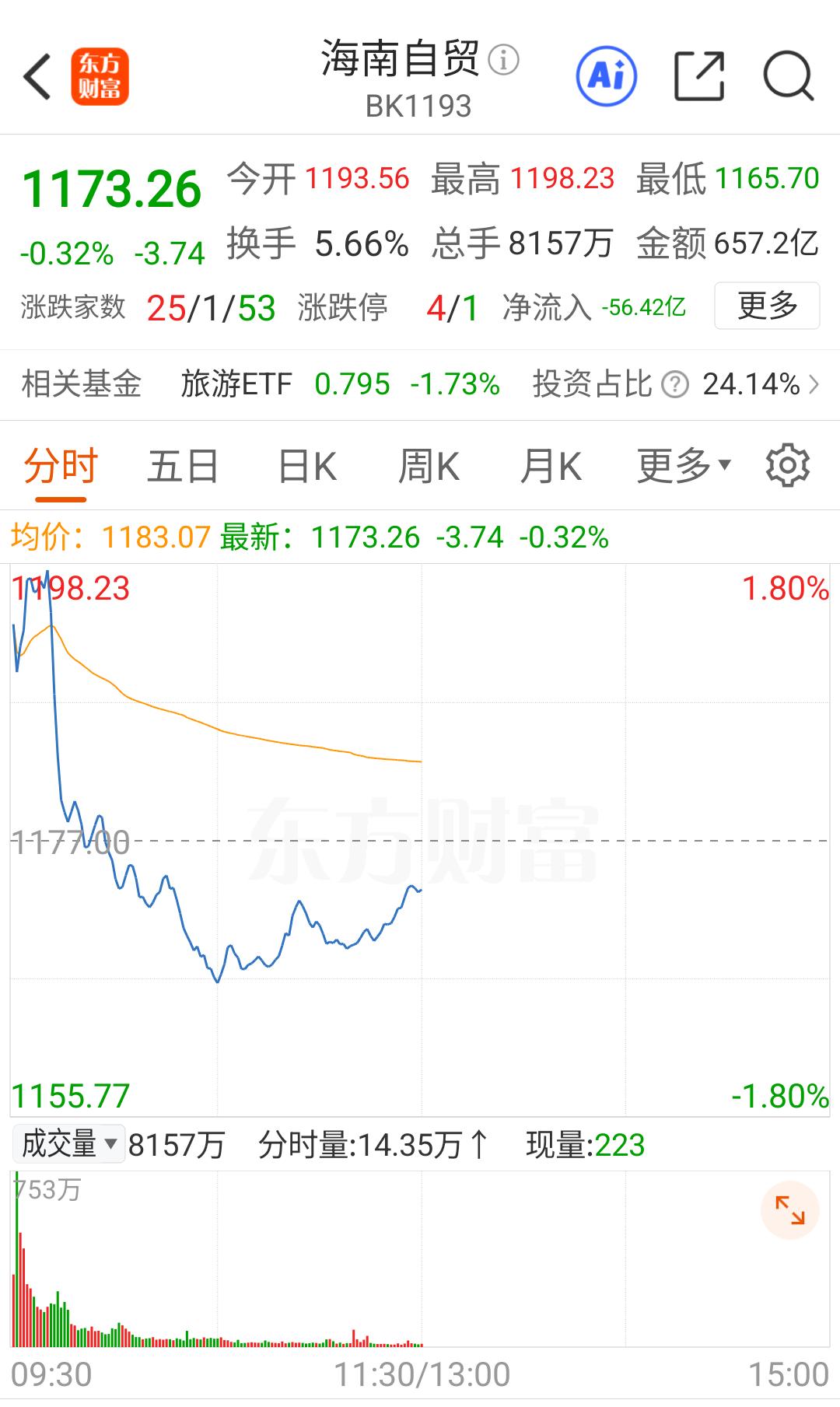Expand the 更多 chart type dropdown
The width and height of the screenshot is (840, 1407).
pyautogui.click(x=679, y=464)
